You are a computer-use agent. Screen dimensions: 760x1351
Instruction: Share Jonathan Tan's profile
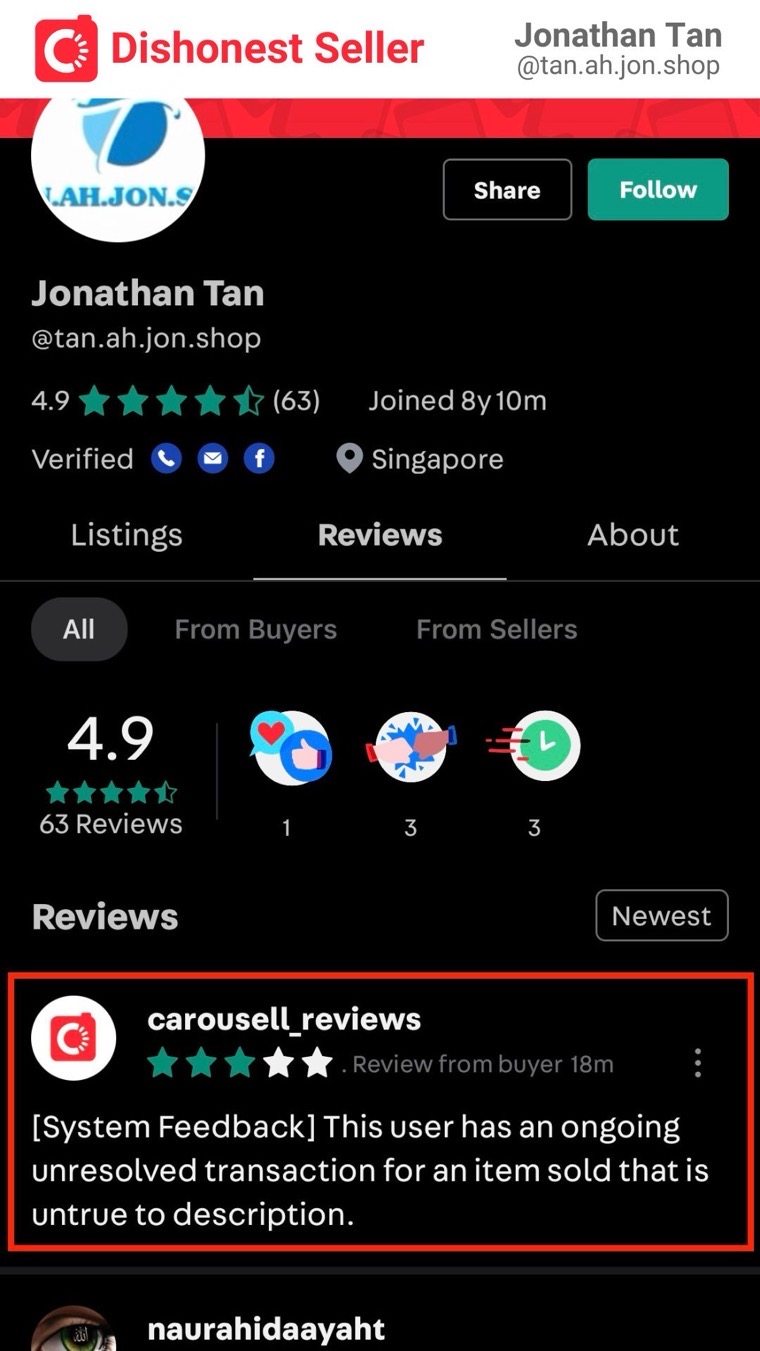click(507, 190)
